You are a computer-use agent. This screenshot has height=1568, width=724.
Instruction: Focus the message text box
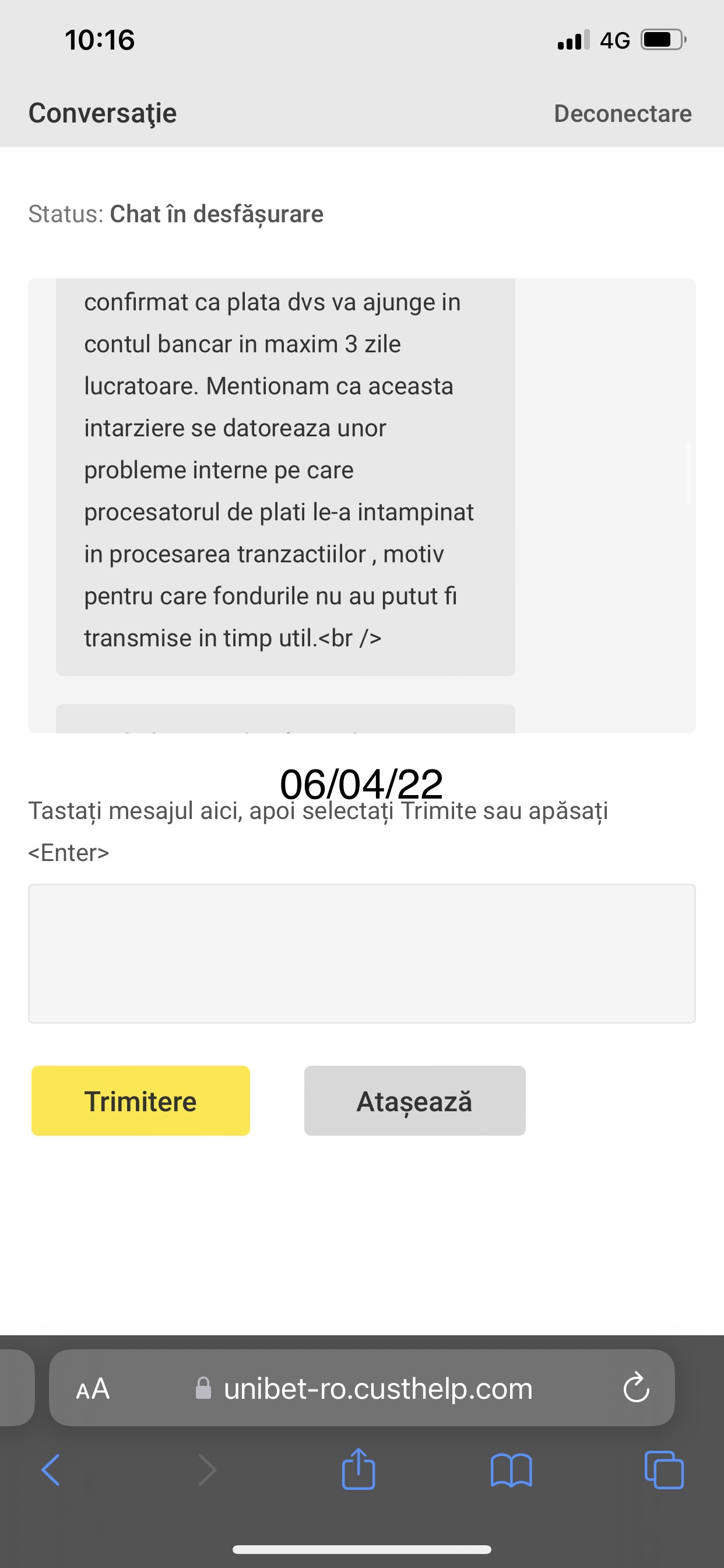[362, 953]
